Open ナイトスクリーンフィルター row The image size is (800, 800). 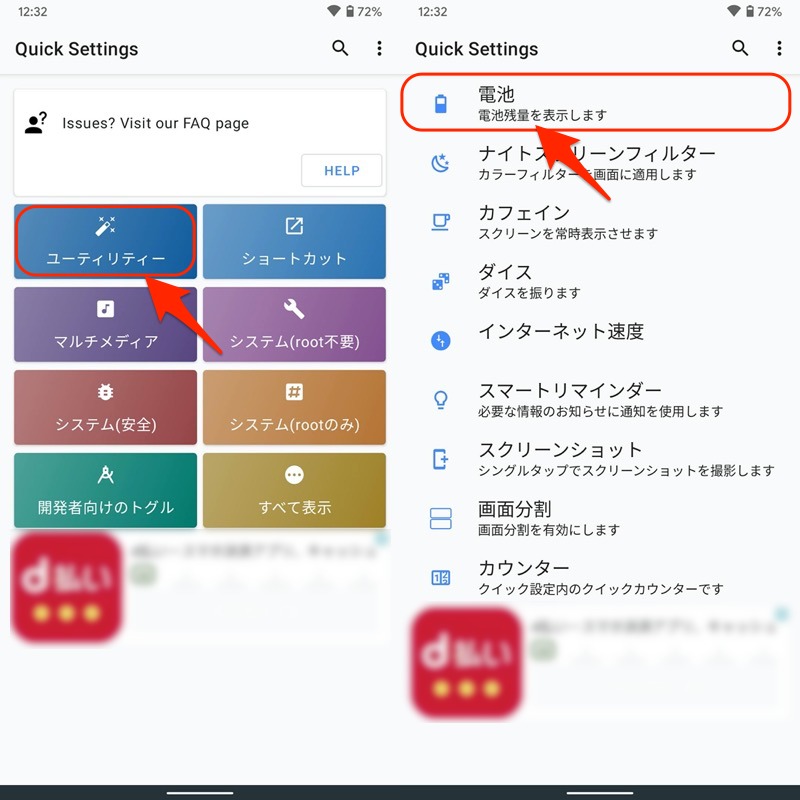pos(600,163)
